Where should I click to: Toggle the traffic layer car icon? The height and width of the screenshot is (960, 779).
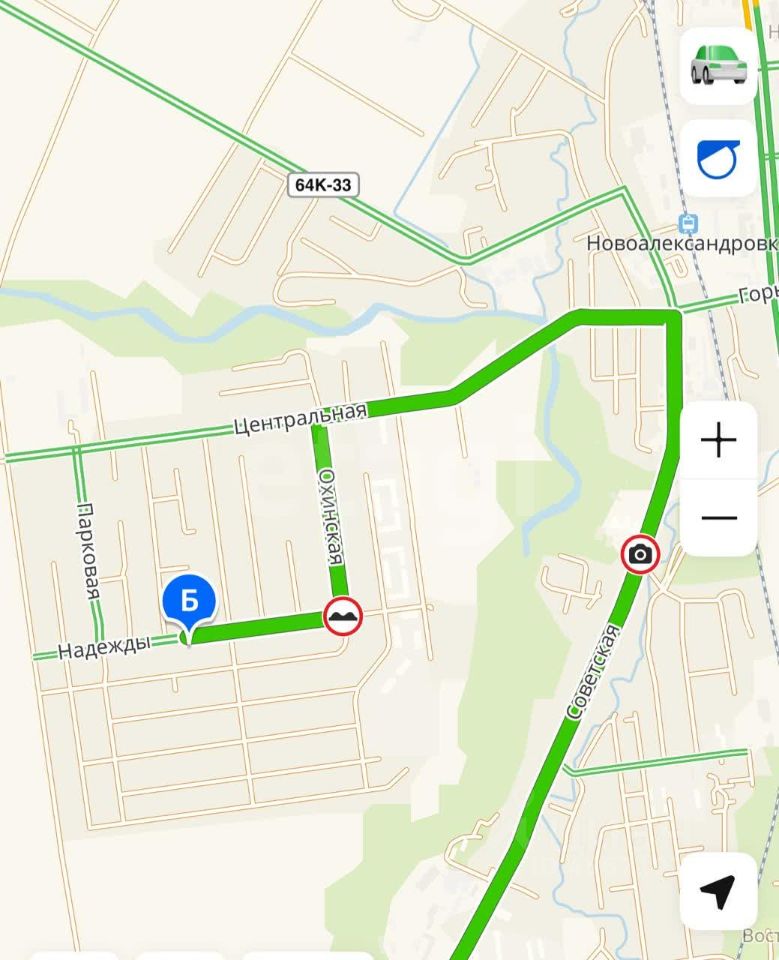(x=718, y=66)
